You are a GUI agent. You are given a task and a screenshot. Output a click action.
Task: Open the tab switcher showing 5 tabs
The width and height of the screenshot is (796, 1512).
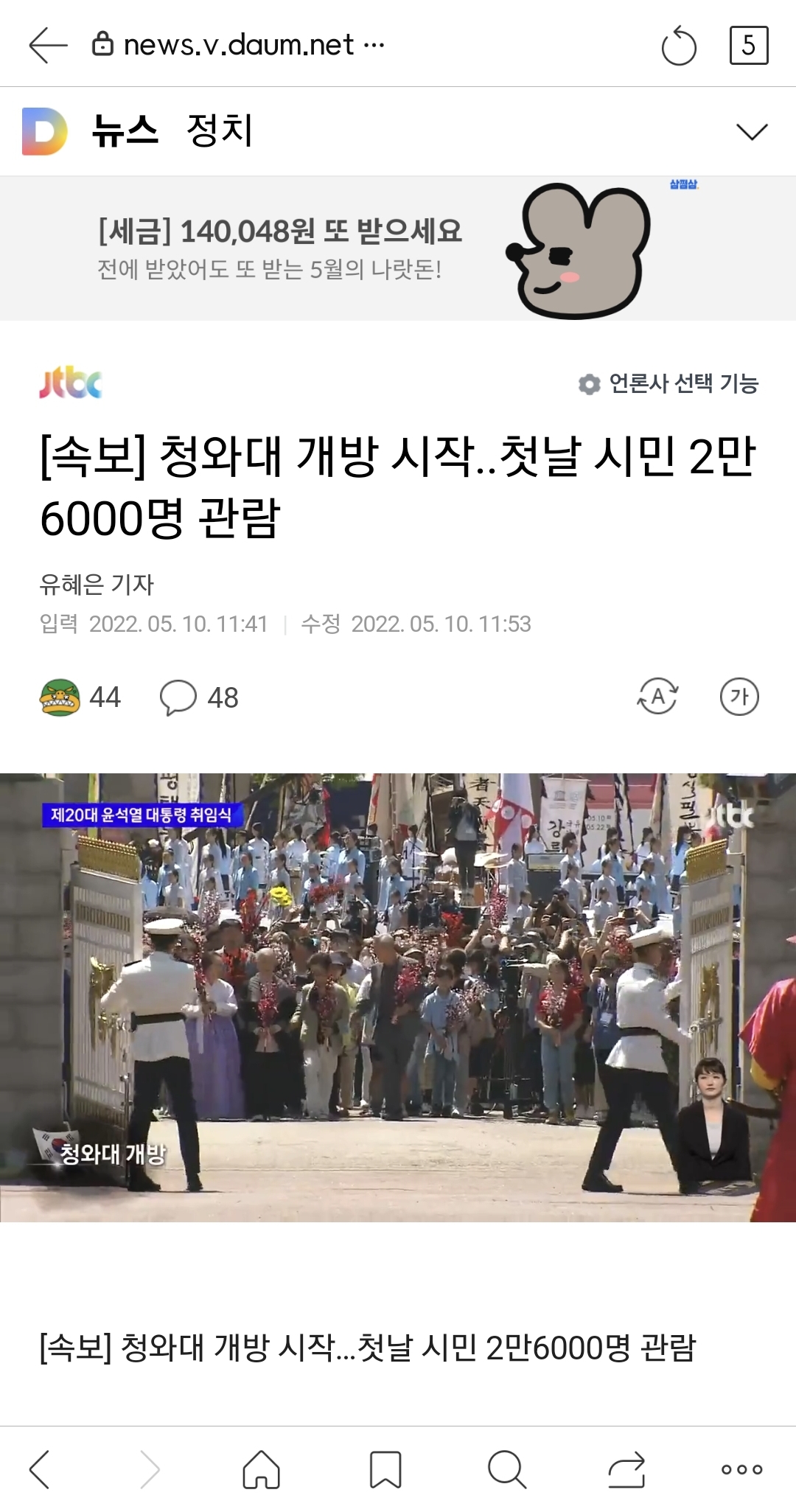click(x=748, y=46)
